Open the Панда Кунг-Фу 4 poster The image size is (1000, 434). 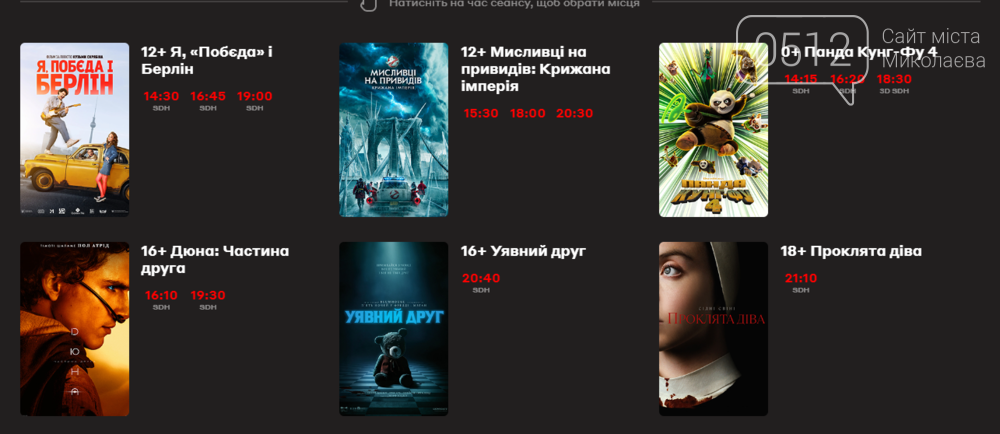(713, 129)
